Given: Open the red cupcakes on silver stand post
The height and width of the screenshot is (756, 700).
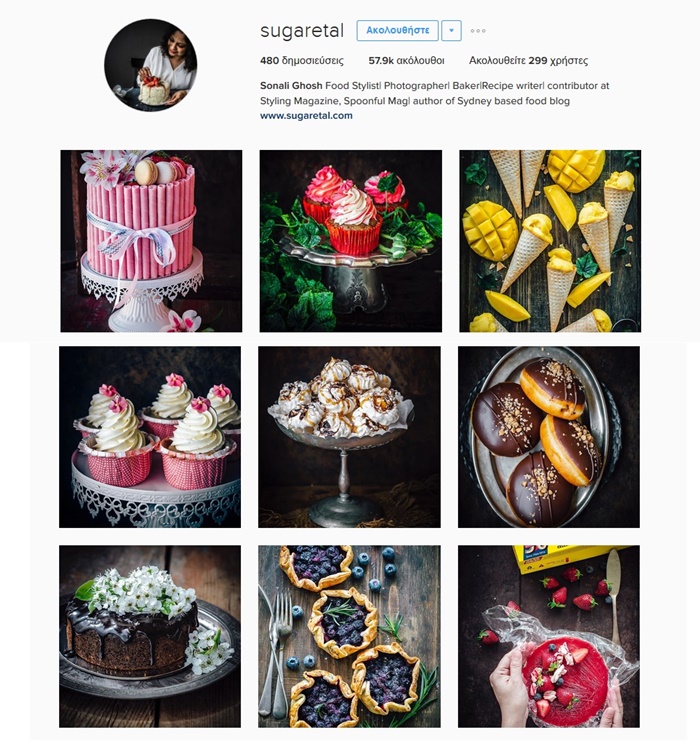Looking at the screenshot, I should tap(350, 241).
